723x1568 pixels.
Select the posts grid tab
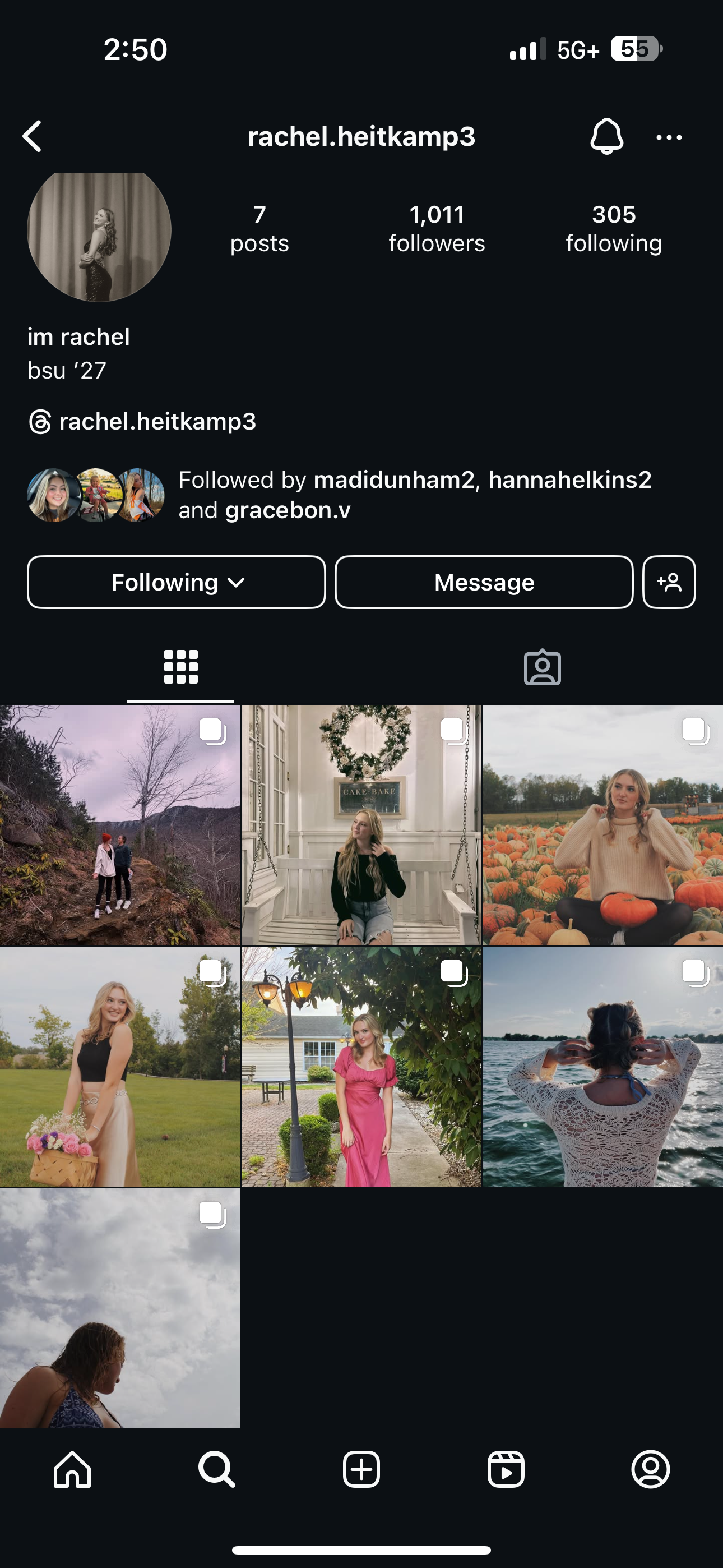tap(180, 667)
